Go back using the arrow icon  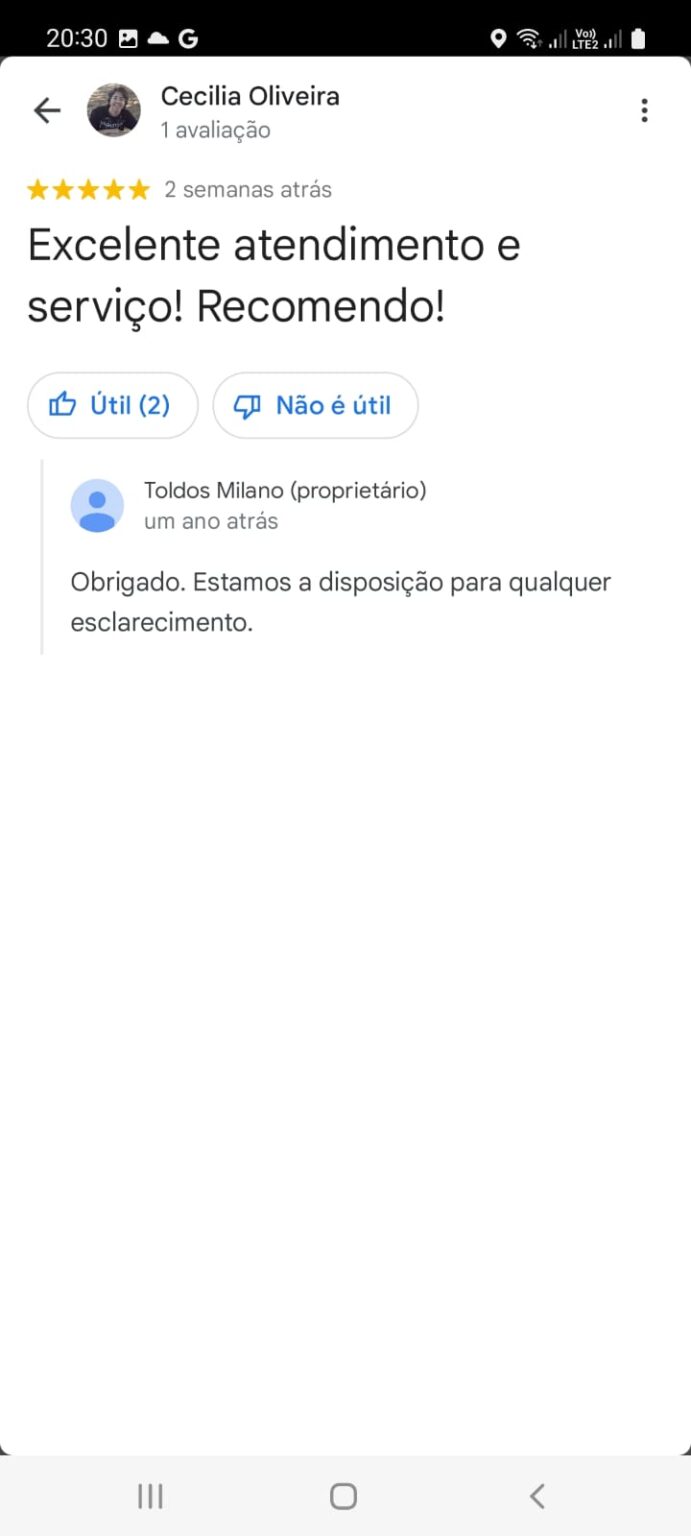tap(47, 110)
